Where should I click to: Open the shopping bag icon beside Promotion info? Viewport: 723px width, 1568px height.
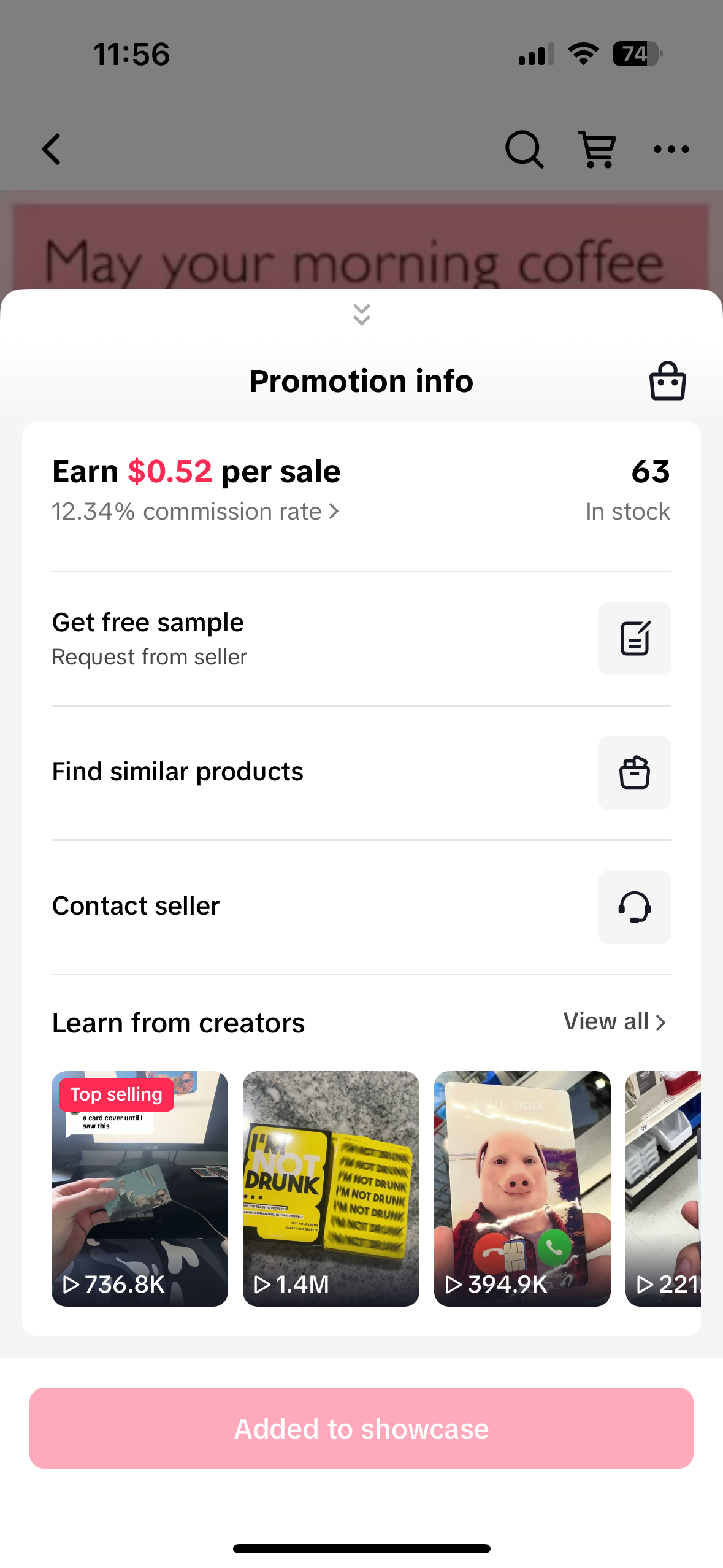667,381
